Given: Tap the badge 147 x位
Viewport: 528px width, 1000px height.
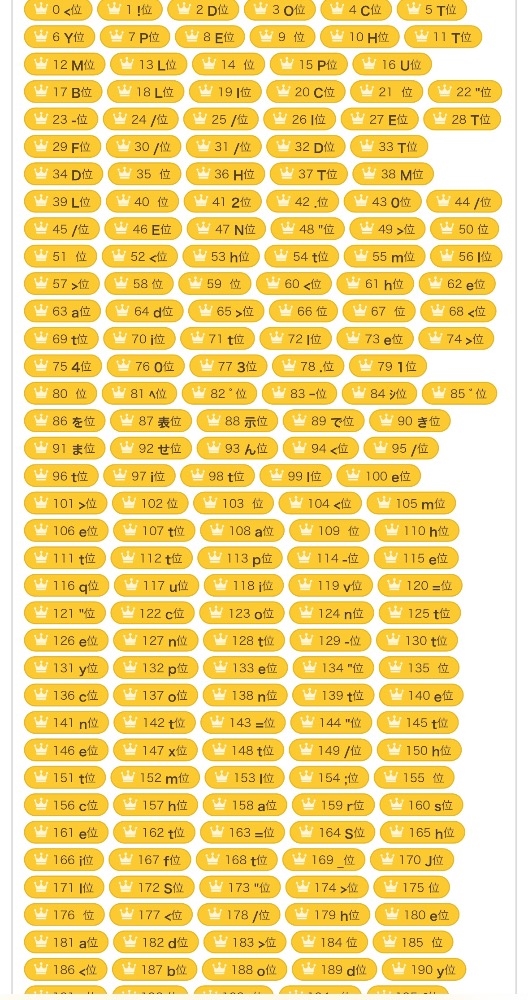Looking at the screenshot, I should coord(155,750).
